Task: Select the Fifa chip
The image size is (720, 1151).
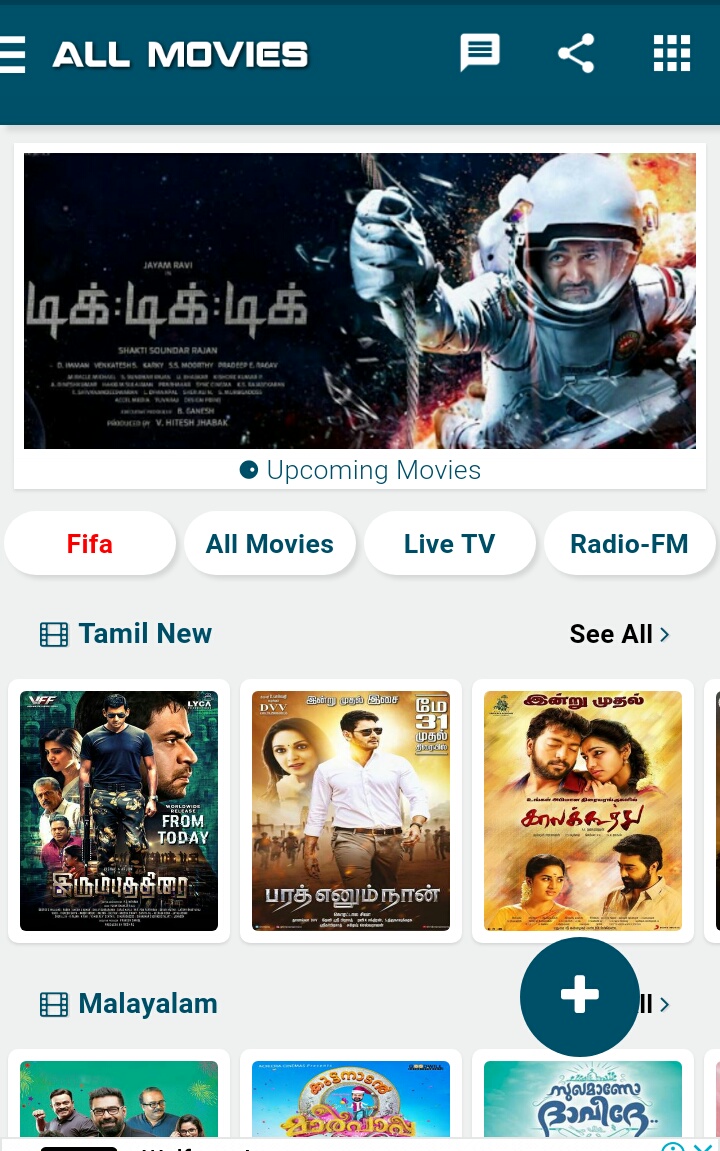Action: (90, 544)
